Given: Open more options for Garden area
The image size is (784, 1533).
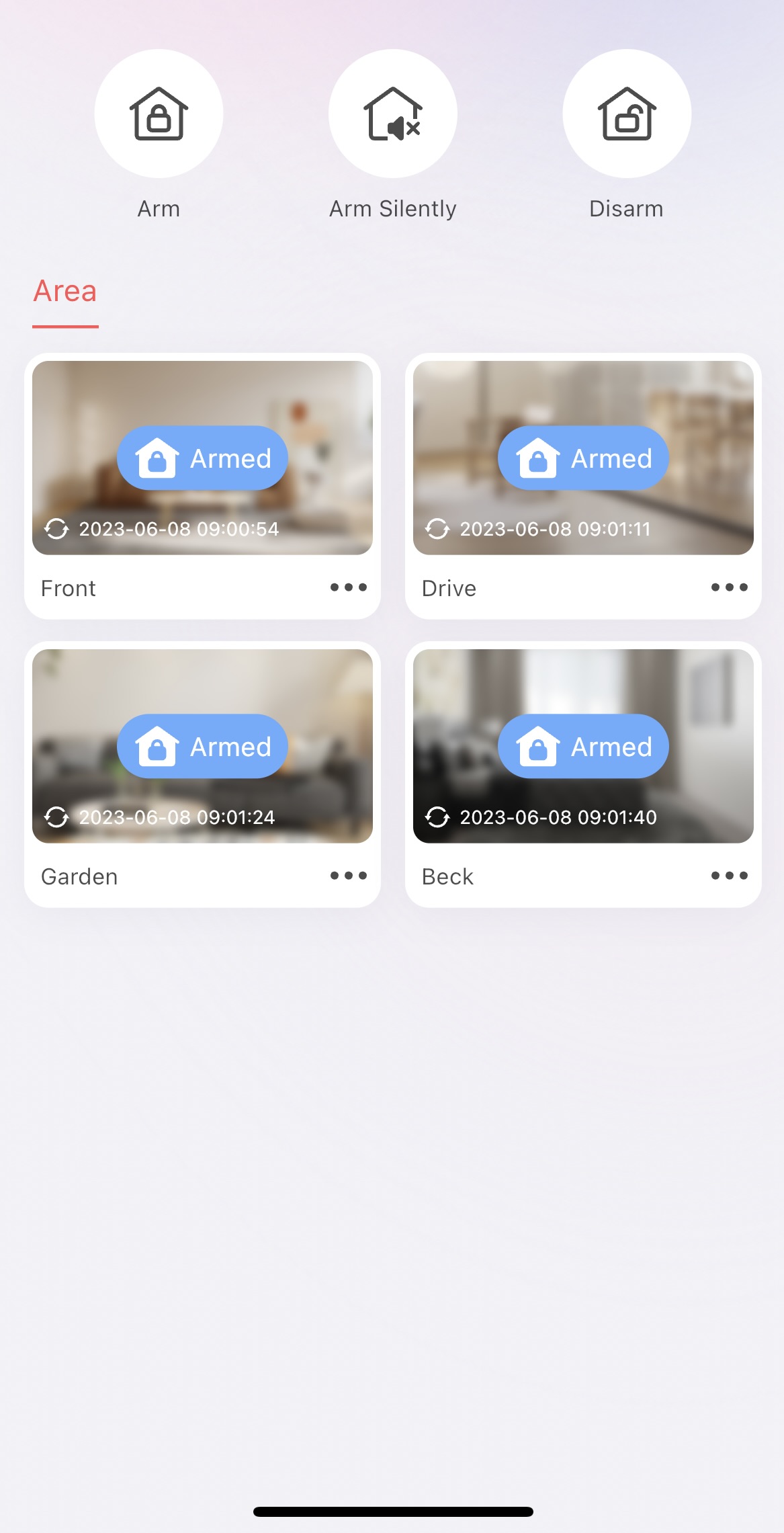Looking at the screenshot, I should (x=348, y=876).
